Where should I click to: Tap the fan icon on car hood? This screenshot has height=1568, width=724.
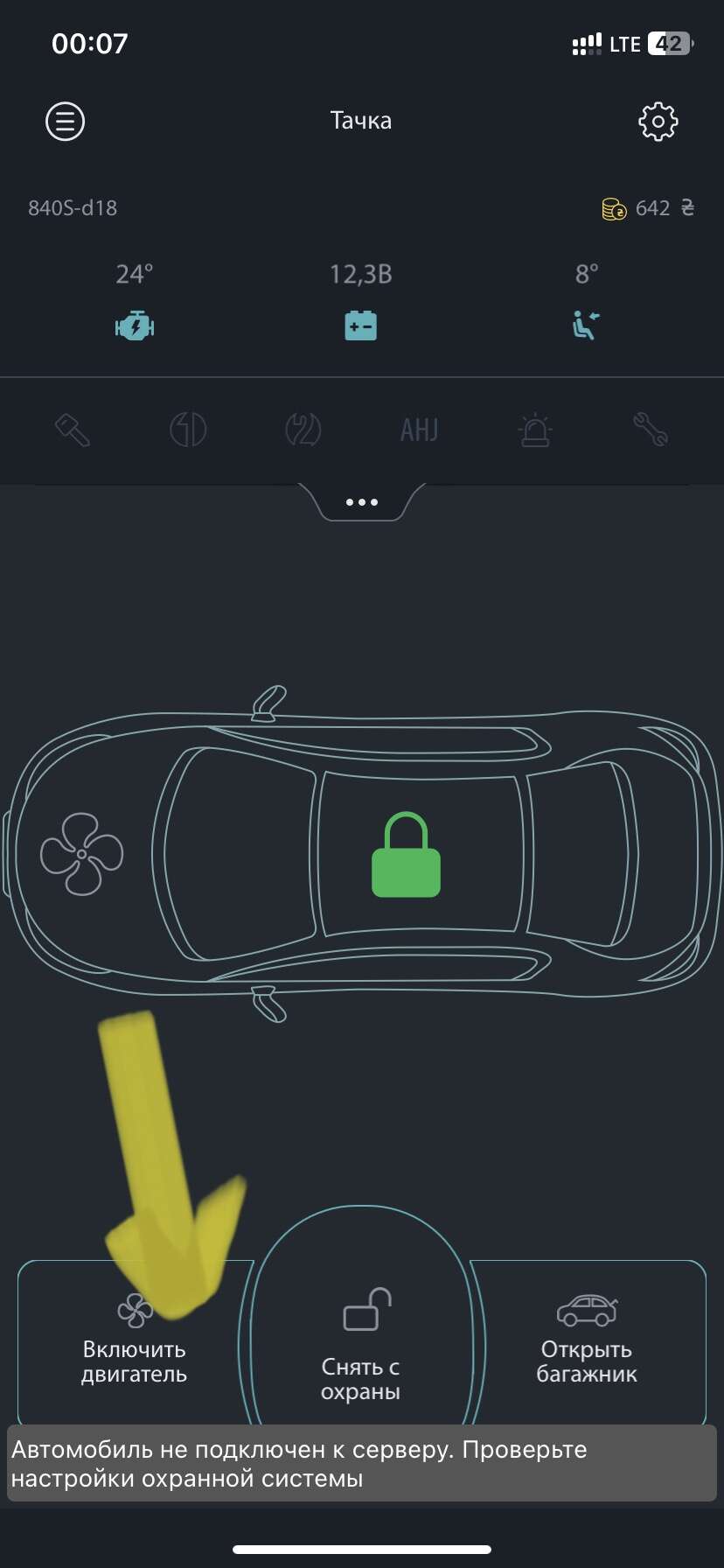coord(81,854)
